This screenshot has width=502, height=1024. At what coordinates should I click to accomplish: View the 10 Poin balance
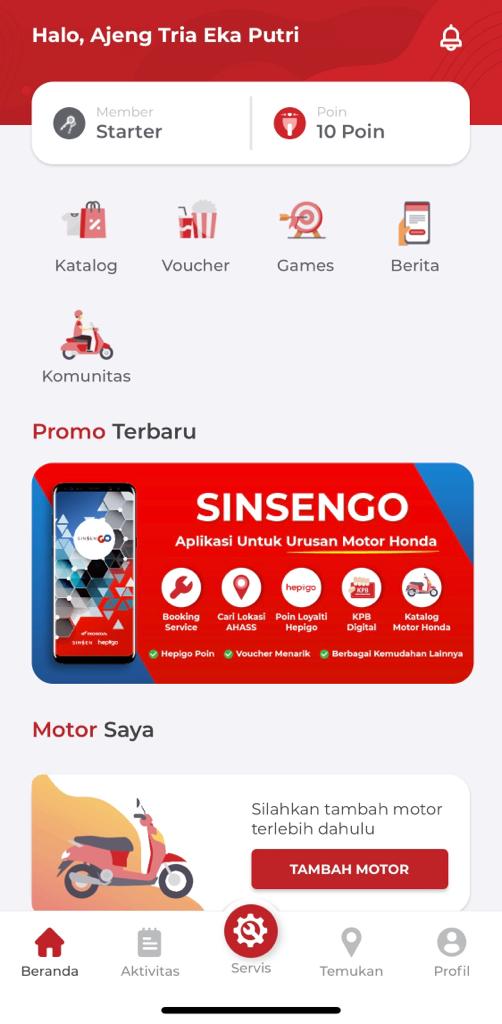(360, 123)
